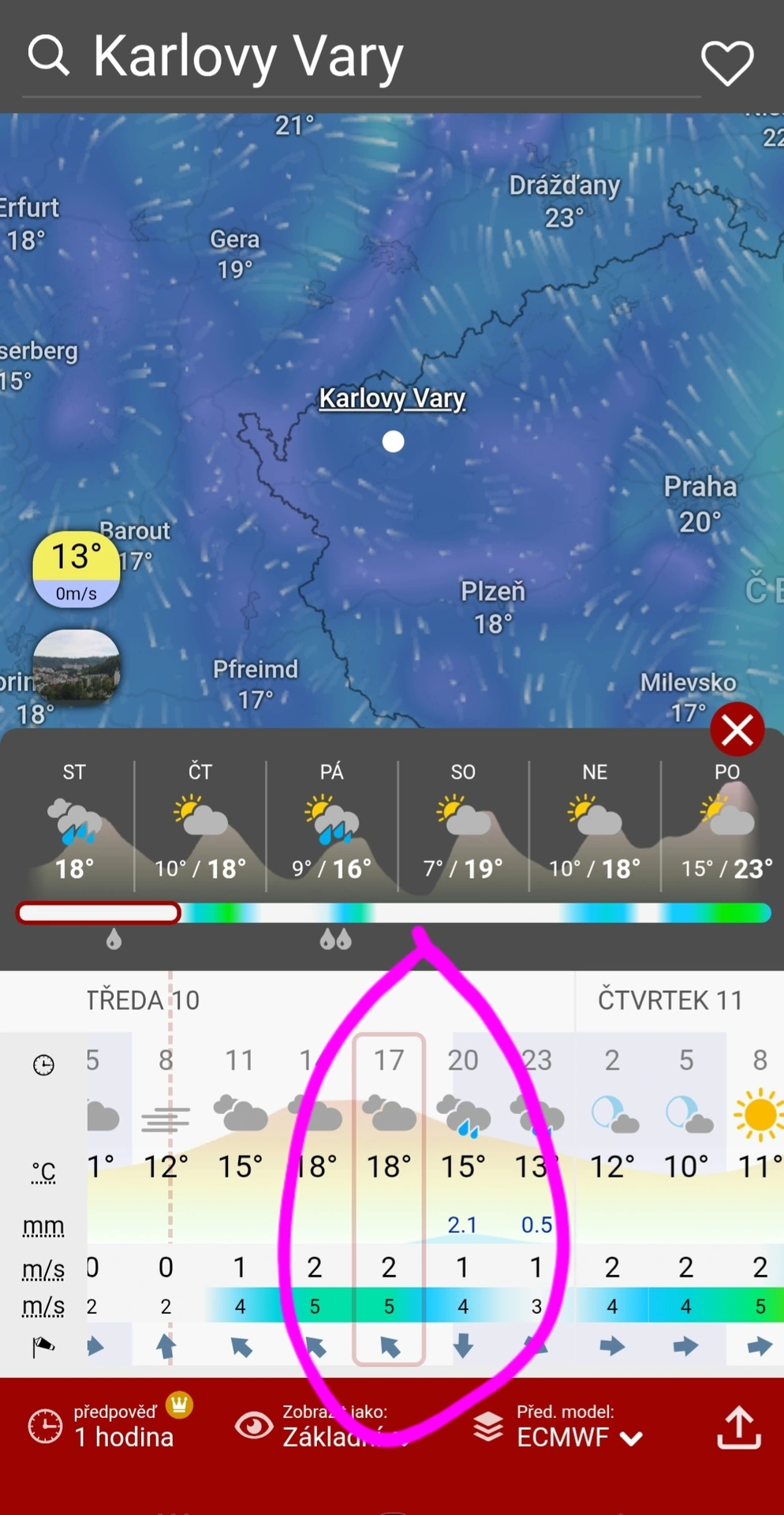Select the 20:00 forecast column
This screenshot has width=784, height=1515.
click(x=463, y=1199)
